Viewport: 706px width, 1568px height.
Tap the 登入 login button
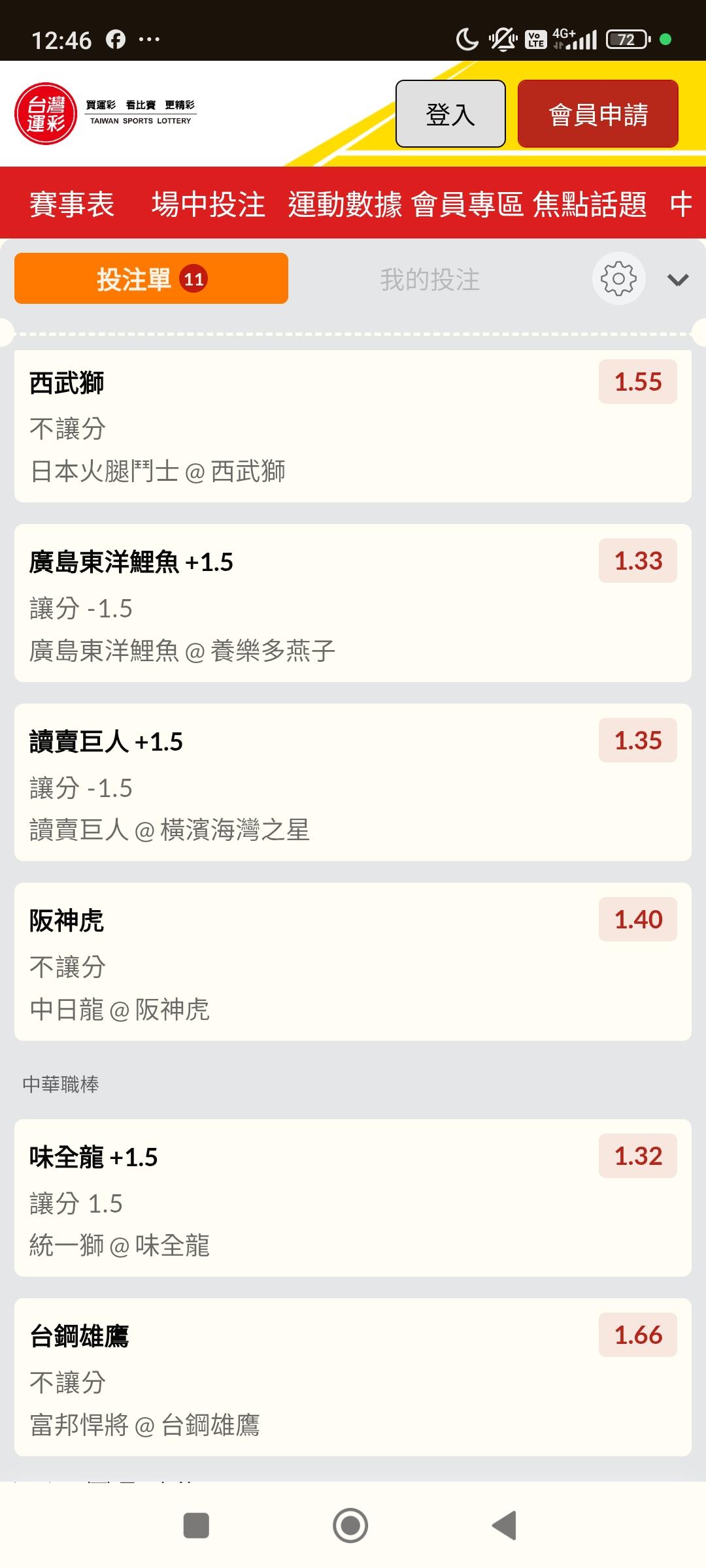pyautogui.click(x=450, y=114)
